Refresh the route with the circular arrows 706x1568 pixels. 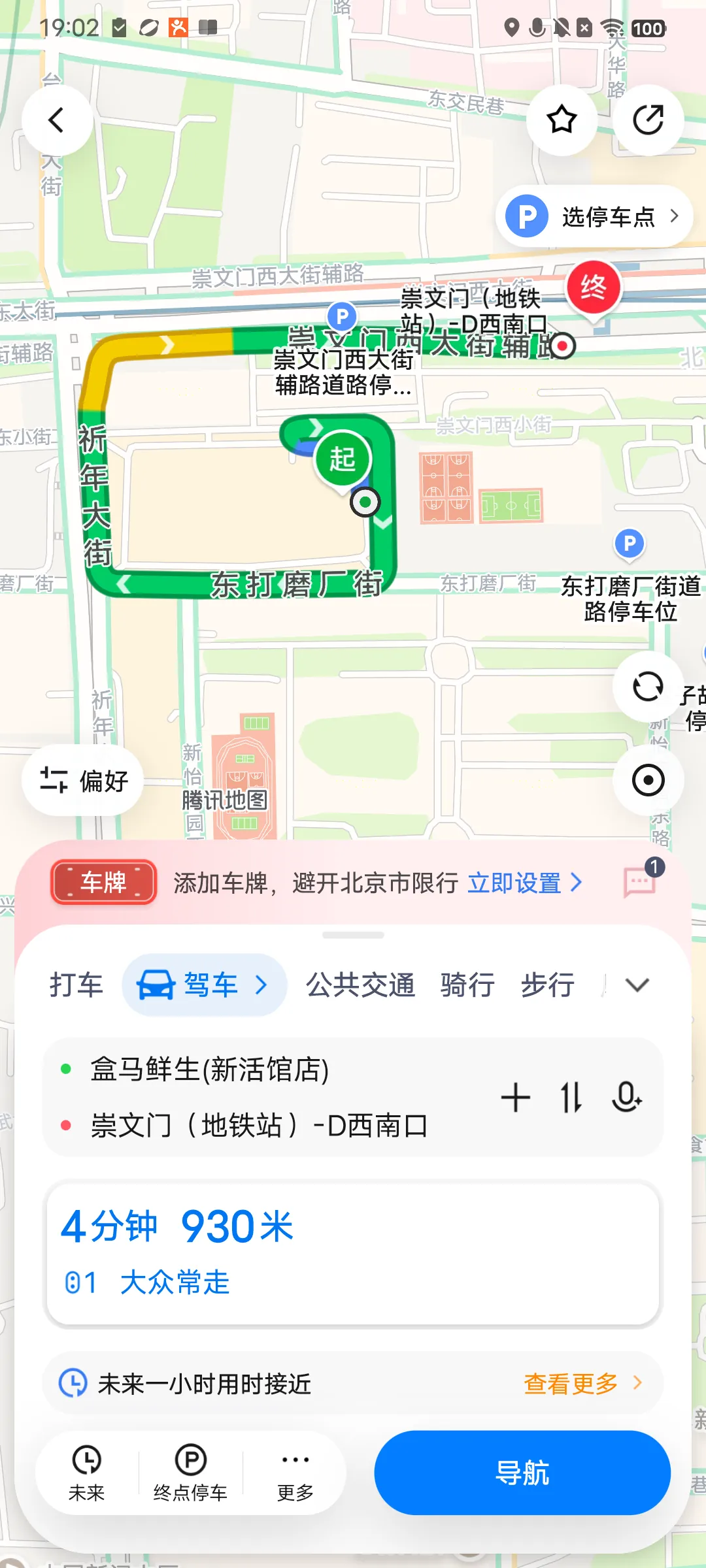pyautogui.click(x=648, y=687)
